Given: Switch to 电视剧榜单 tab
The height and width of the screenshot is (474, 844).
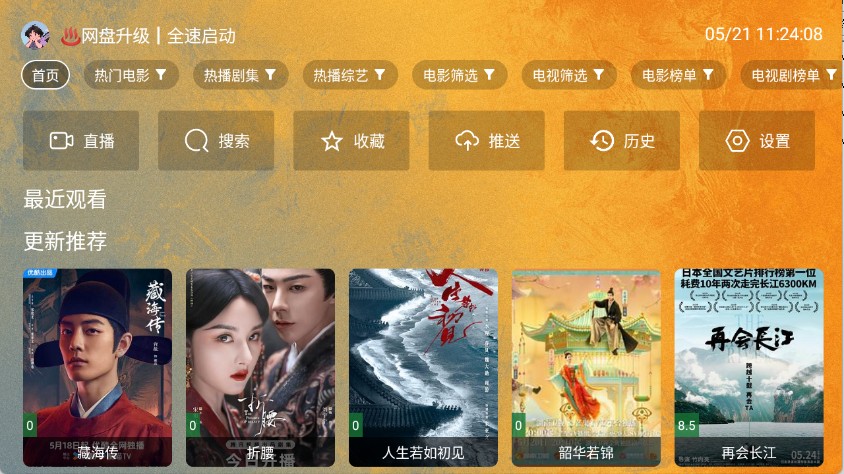Looking at the screenshot, I should click(793, 75).
